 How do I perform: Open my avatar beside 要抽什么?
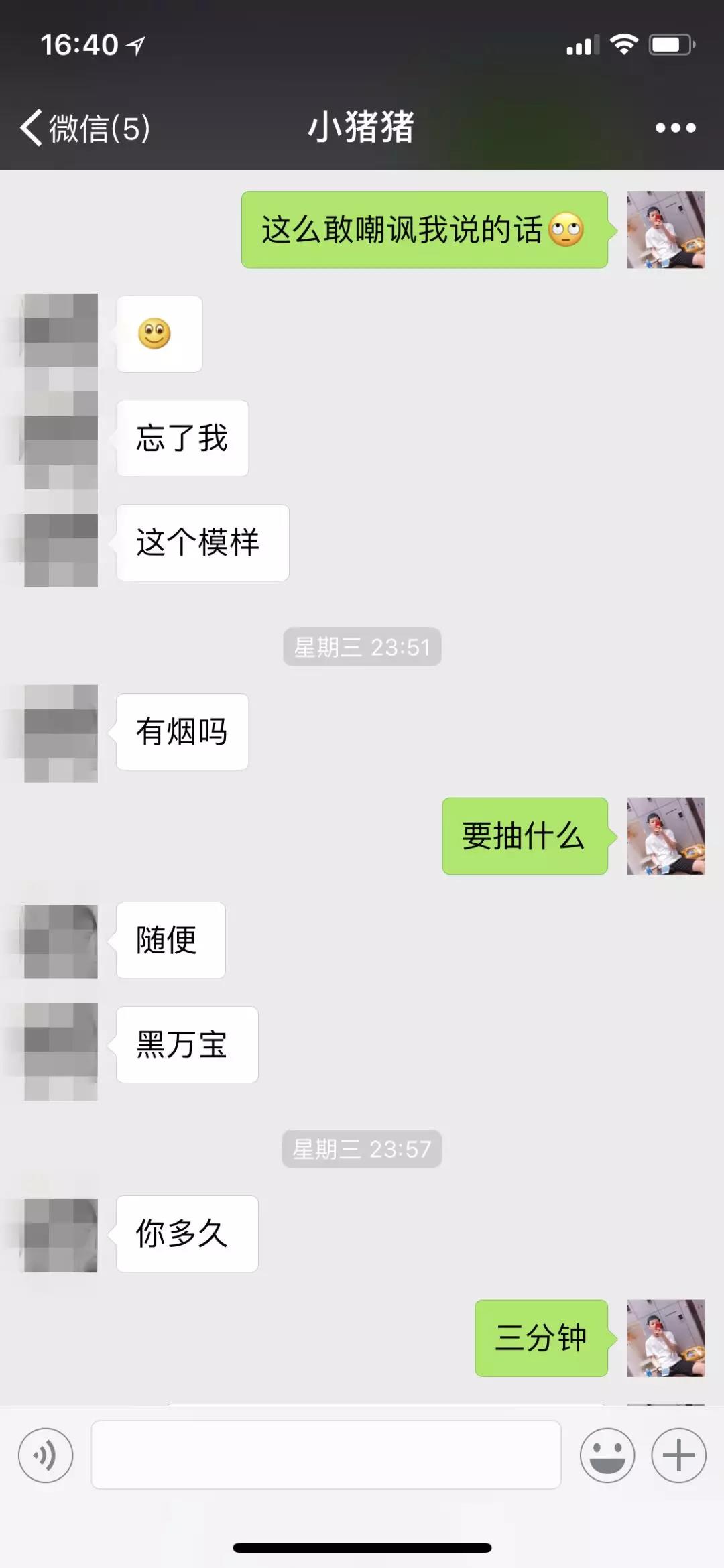pyautogui.click(x=665, y=835)
